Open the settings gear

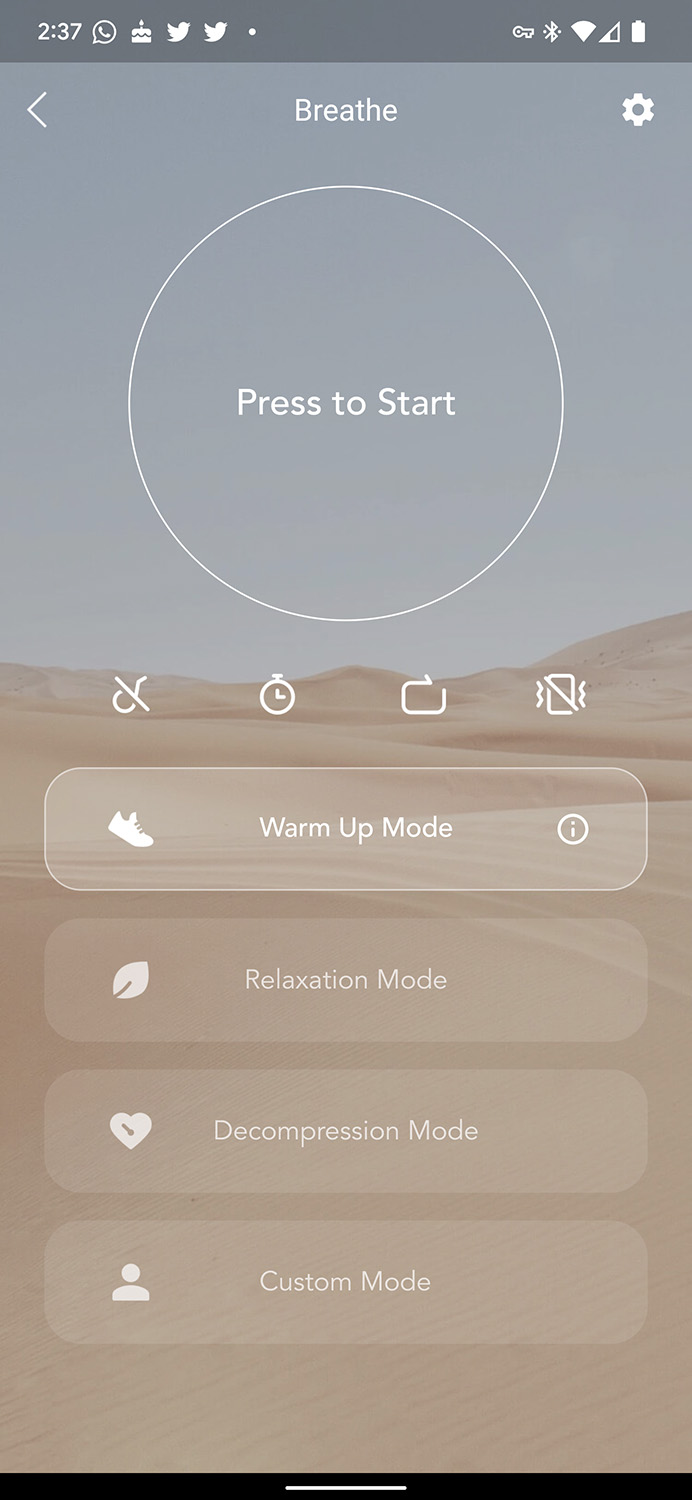[x=638, y=110]
